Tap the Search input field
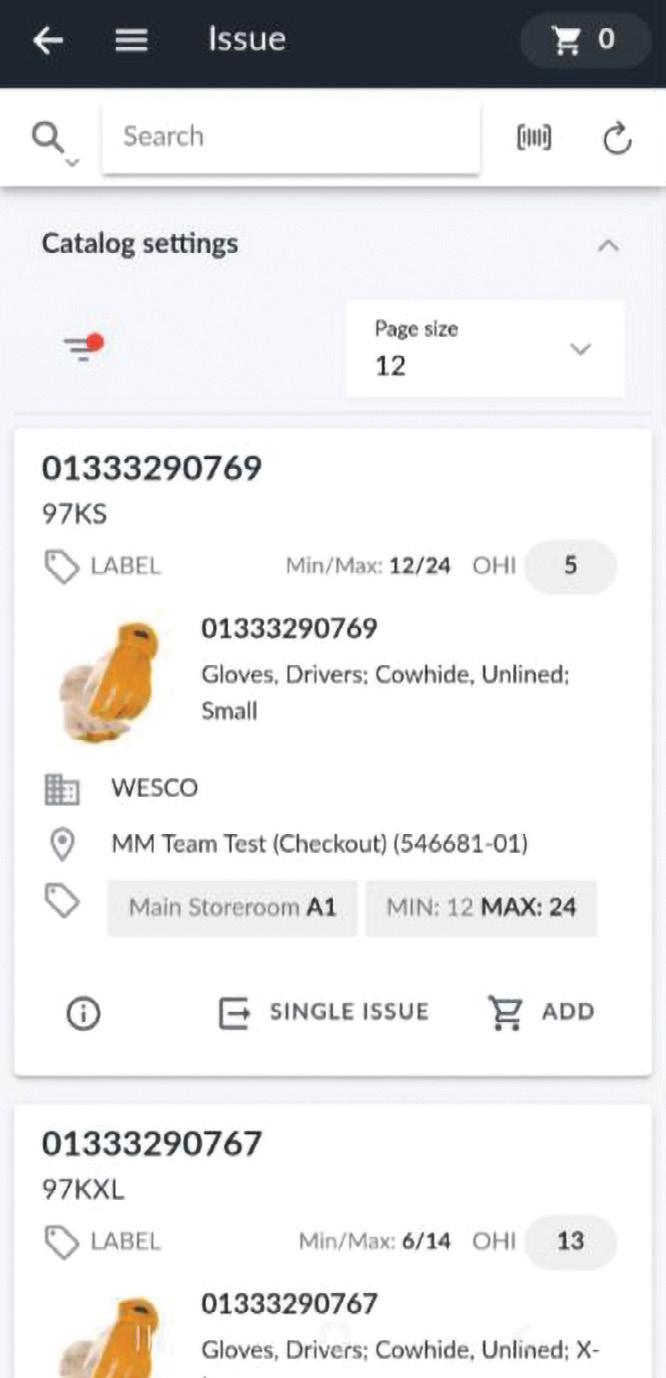666x1378 pixels. click(290, 137)
